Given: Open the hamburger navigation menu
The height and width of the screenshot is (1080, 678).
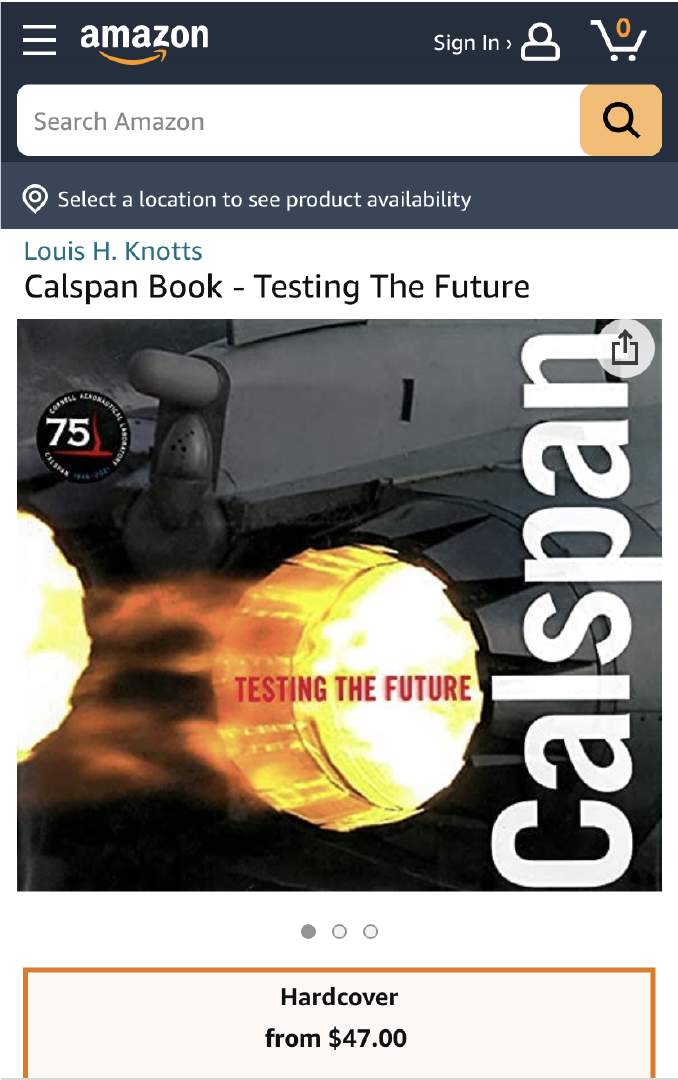Looking at the screenshot, I should [39, 40].
